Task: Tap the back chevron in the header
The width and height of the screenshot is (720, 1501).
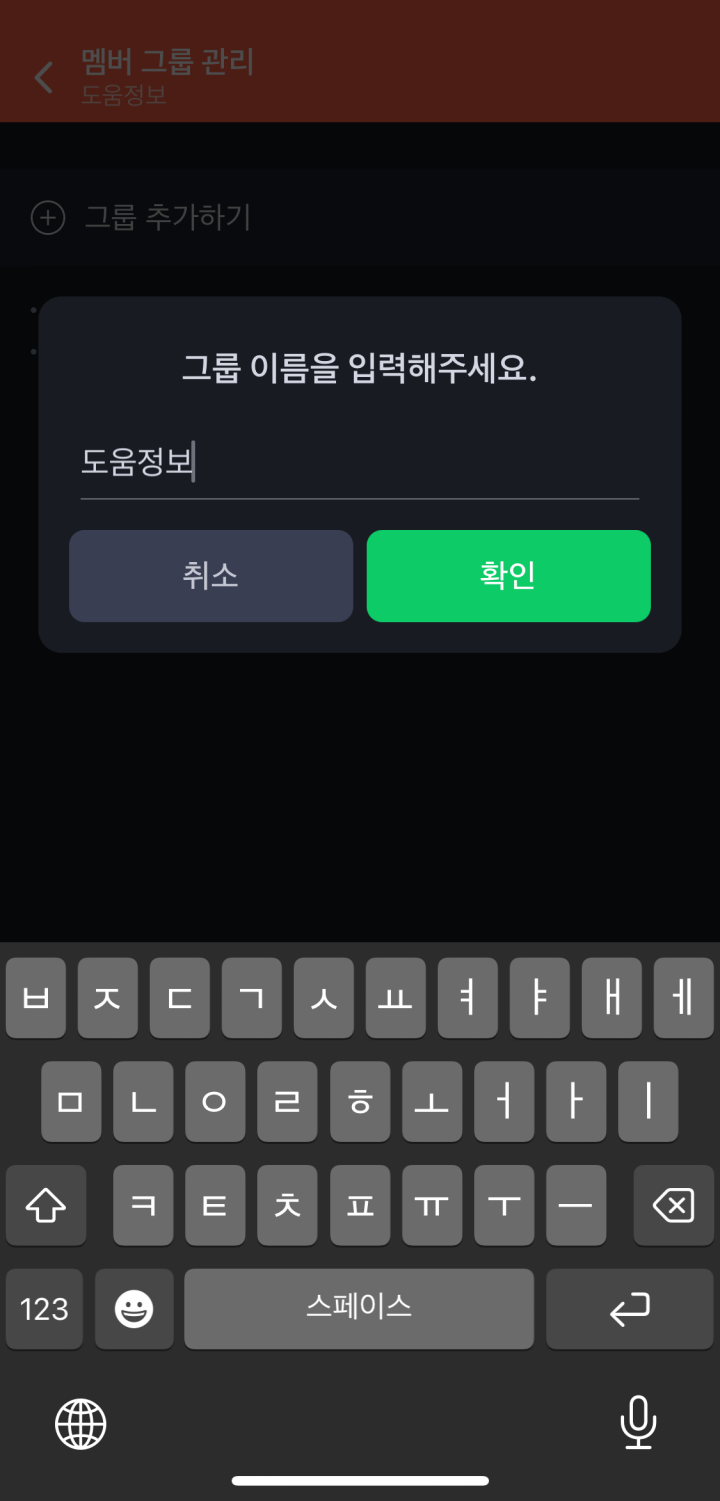Action: (x=42, y=75)
